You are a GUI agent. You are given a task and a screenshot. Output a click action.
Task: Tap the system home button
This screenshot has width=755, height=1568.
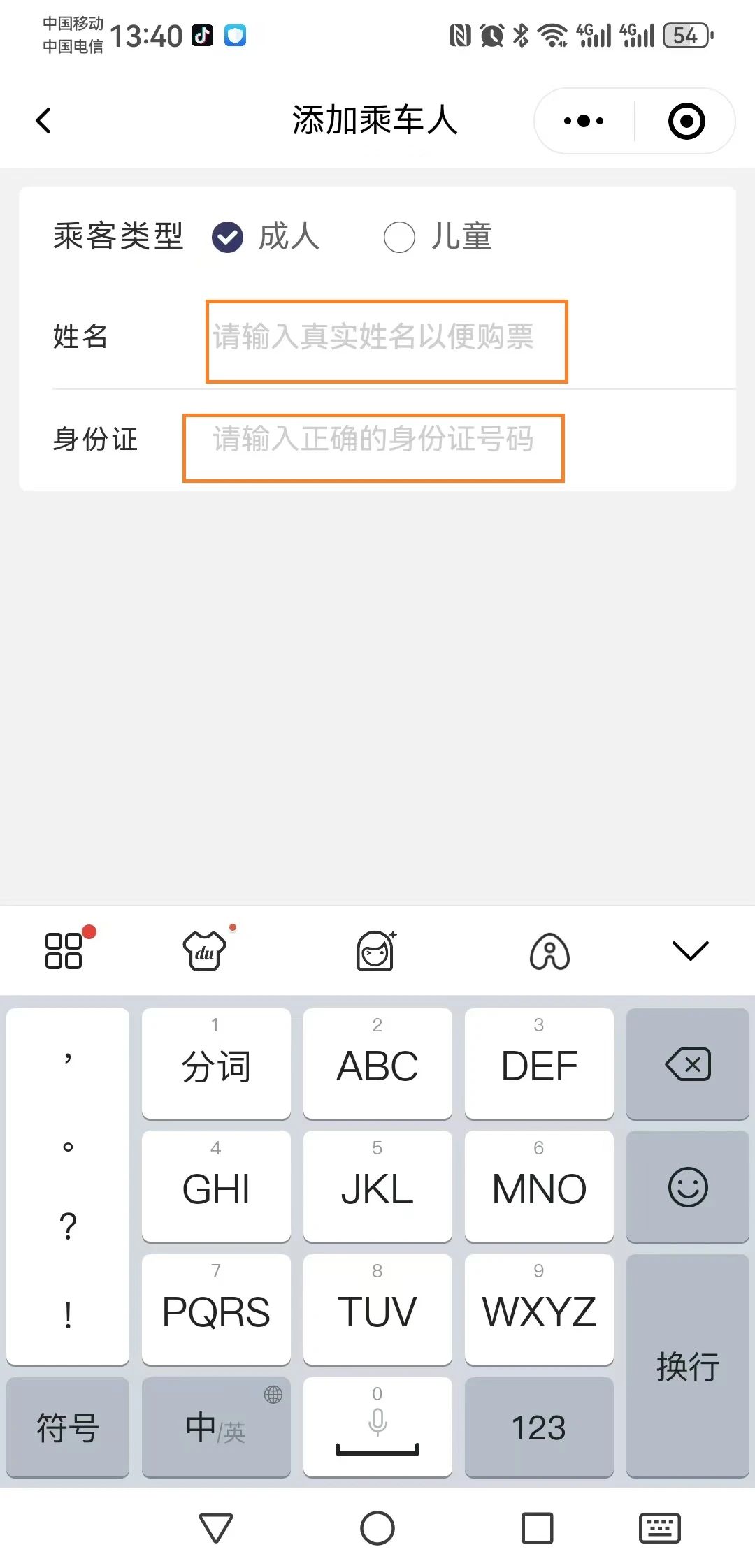coord(377,1528)
